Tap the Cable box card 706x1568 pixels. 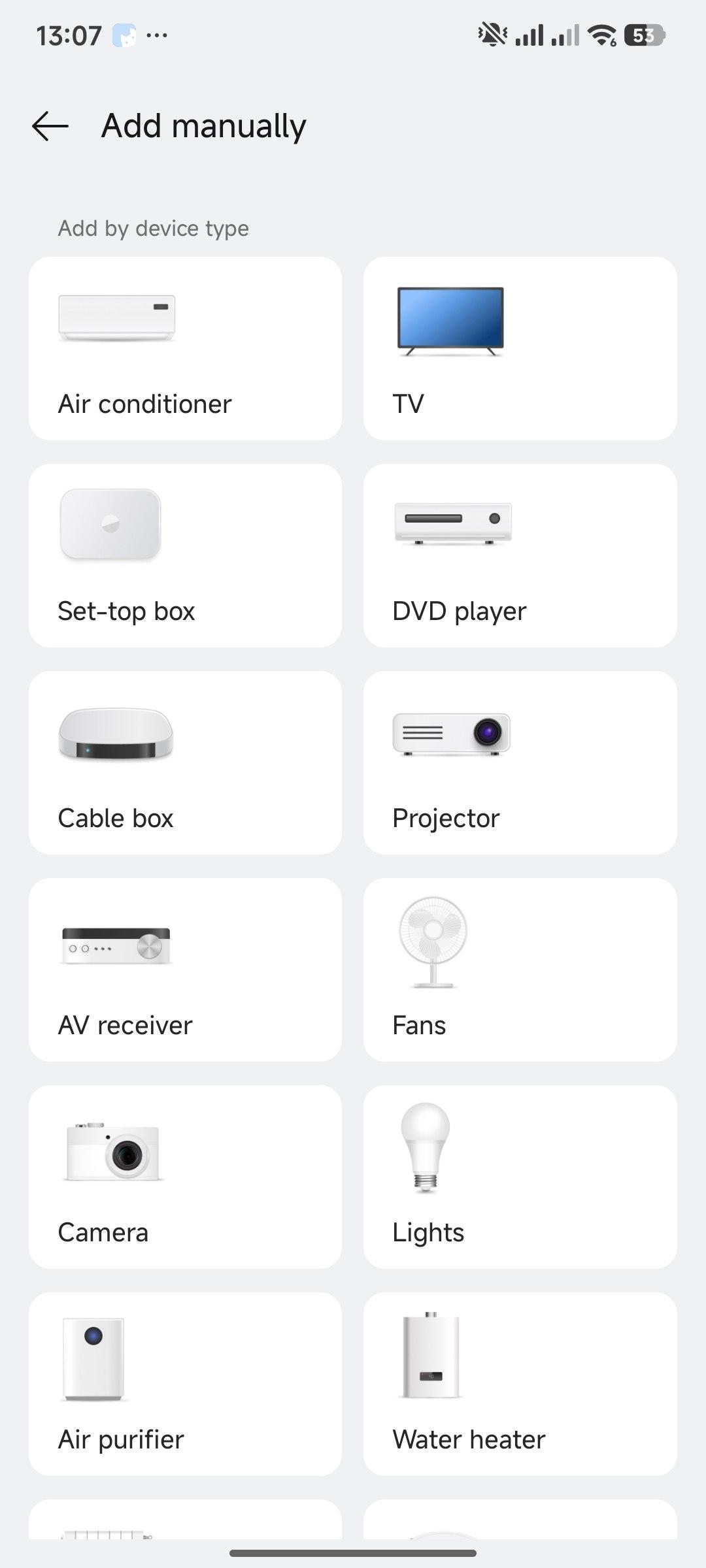click(185, 762)
